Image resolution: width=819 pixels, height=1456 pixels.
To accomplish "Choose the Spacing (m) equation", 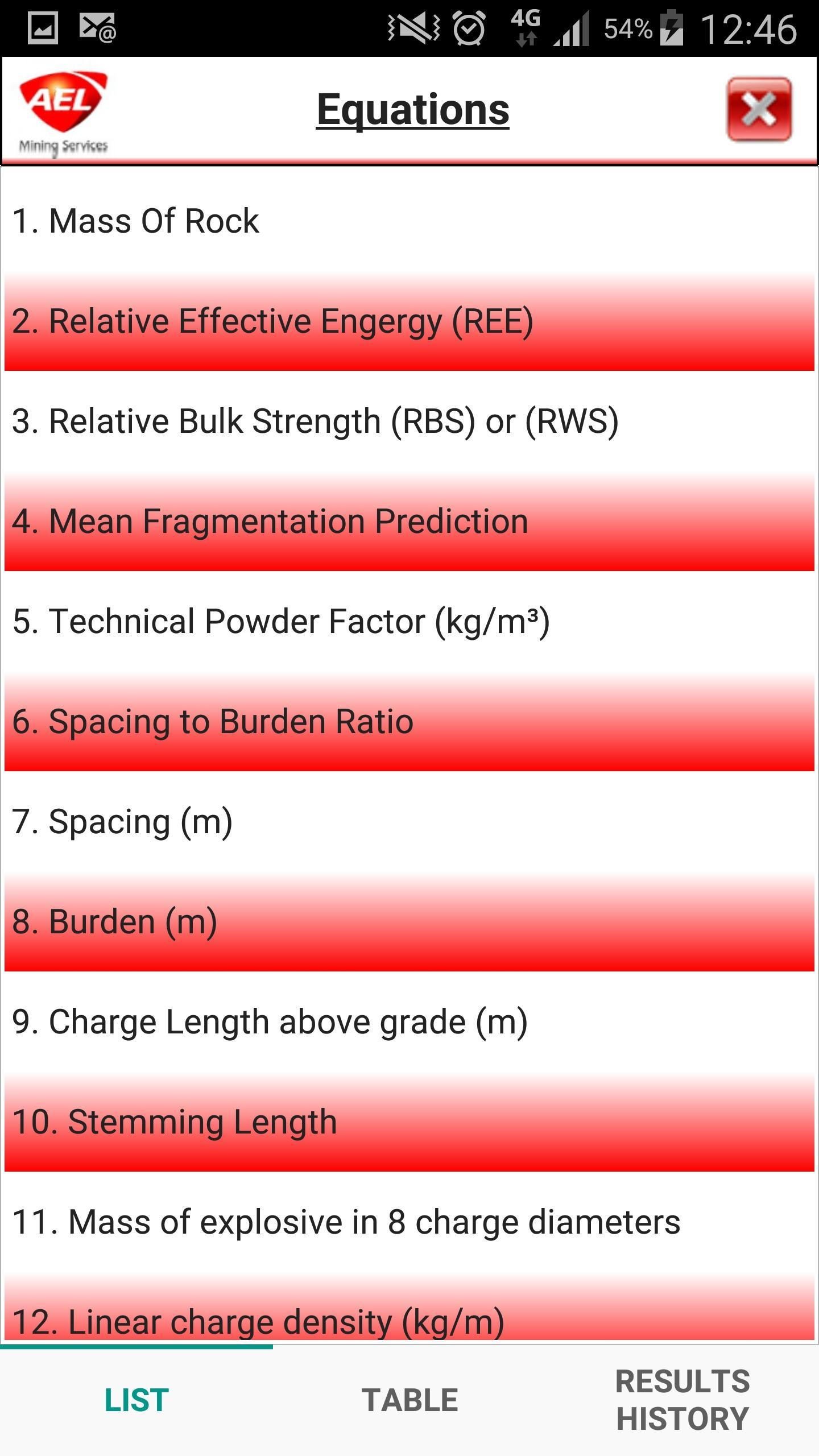I will (x=409, y=822).
